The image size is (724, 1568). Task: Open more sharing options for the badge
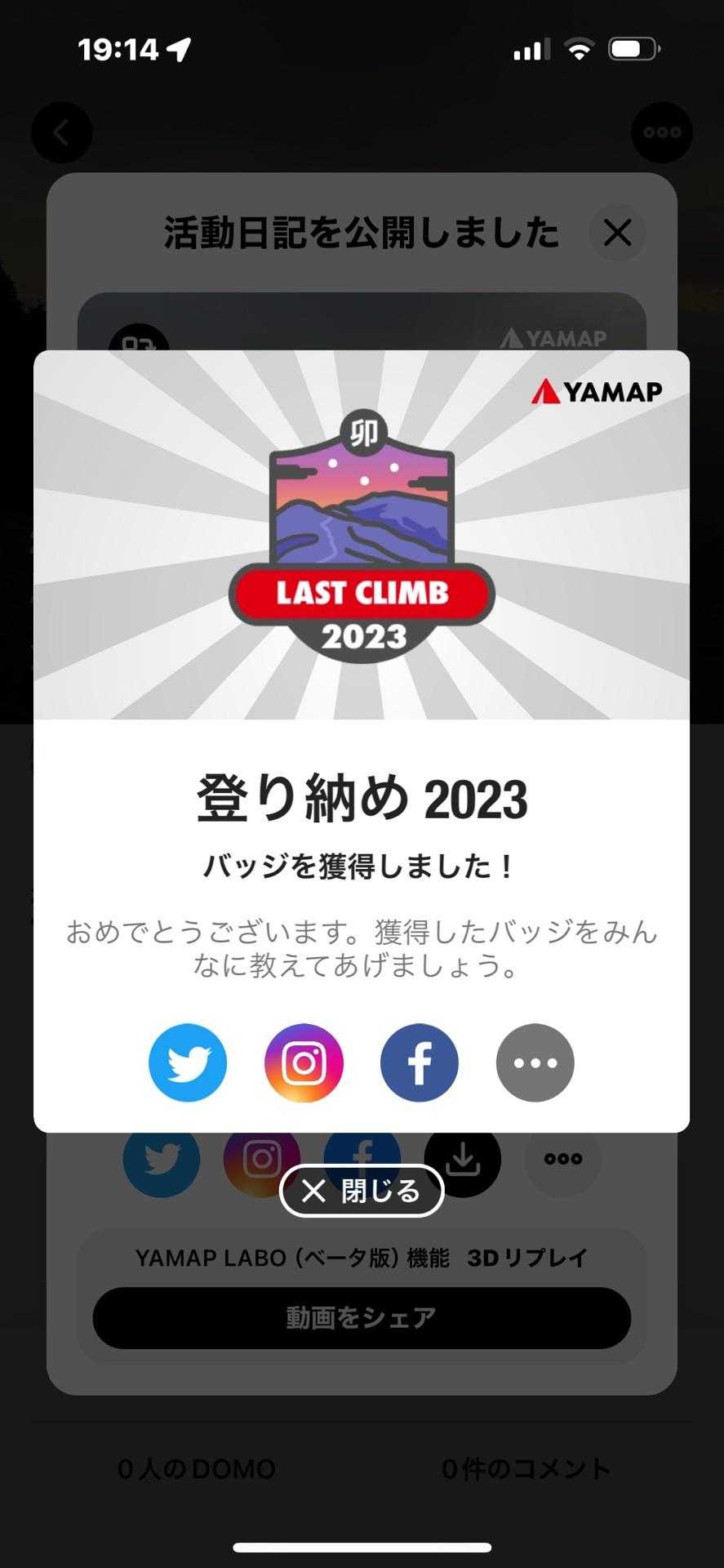(535, 1062)
